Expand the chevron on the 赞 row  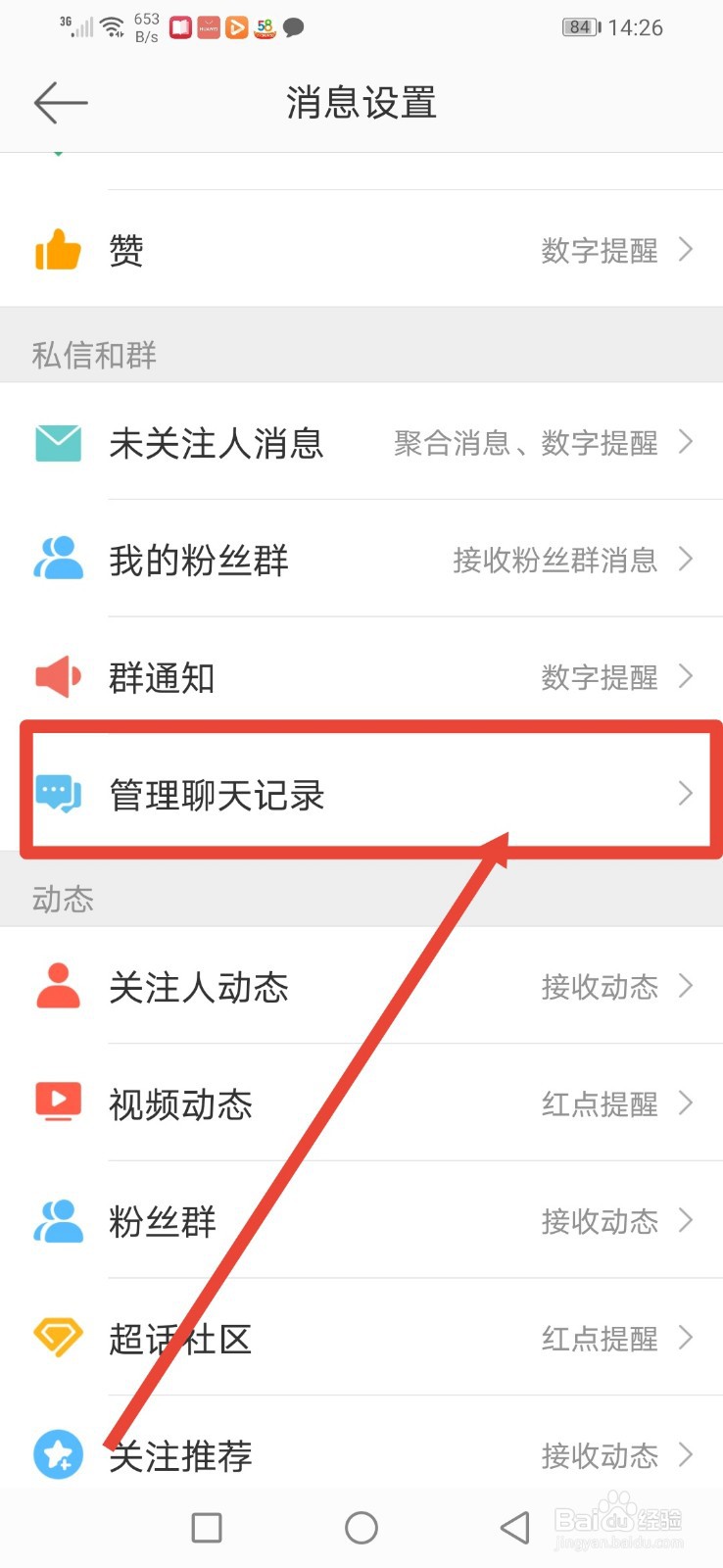coord(686,250)
